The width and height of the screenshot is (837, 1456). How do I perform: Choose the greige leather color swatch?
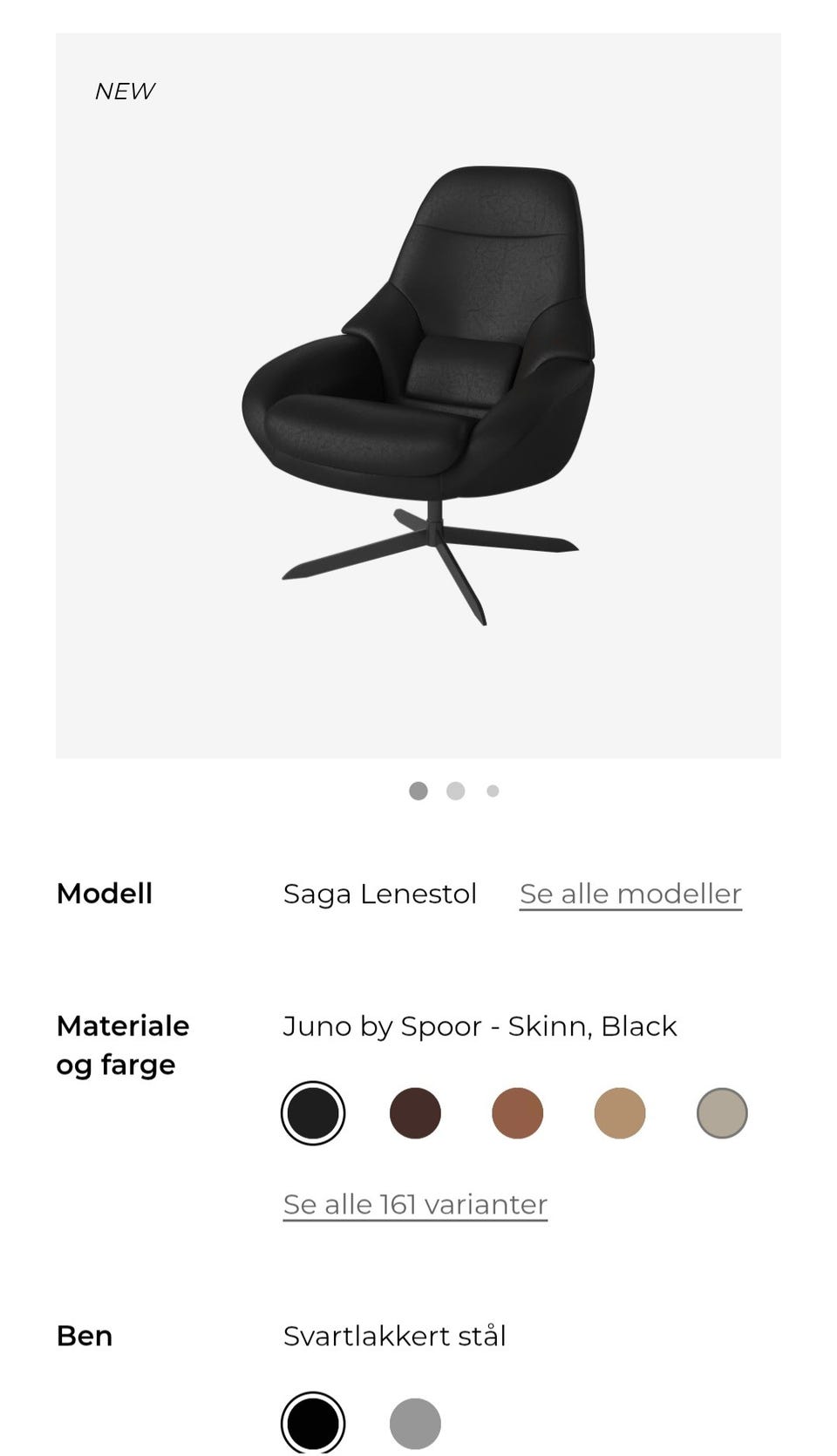(722, 1113)
